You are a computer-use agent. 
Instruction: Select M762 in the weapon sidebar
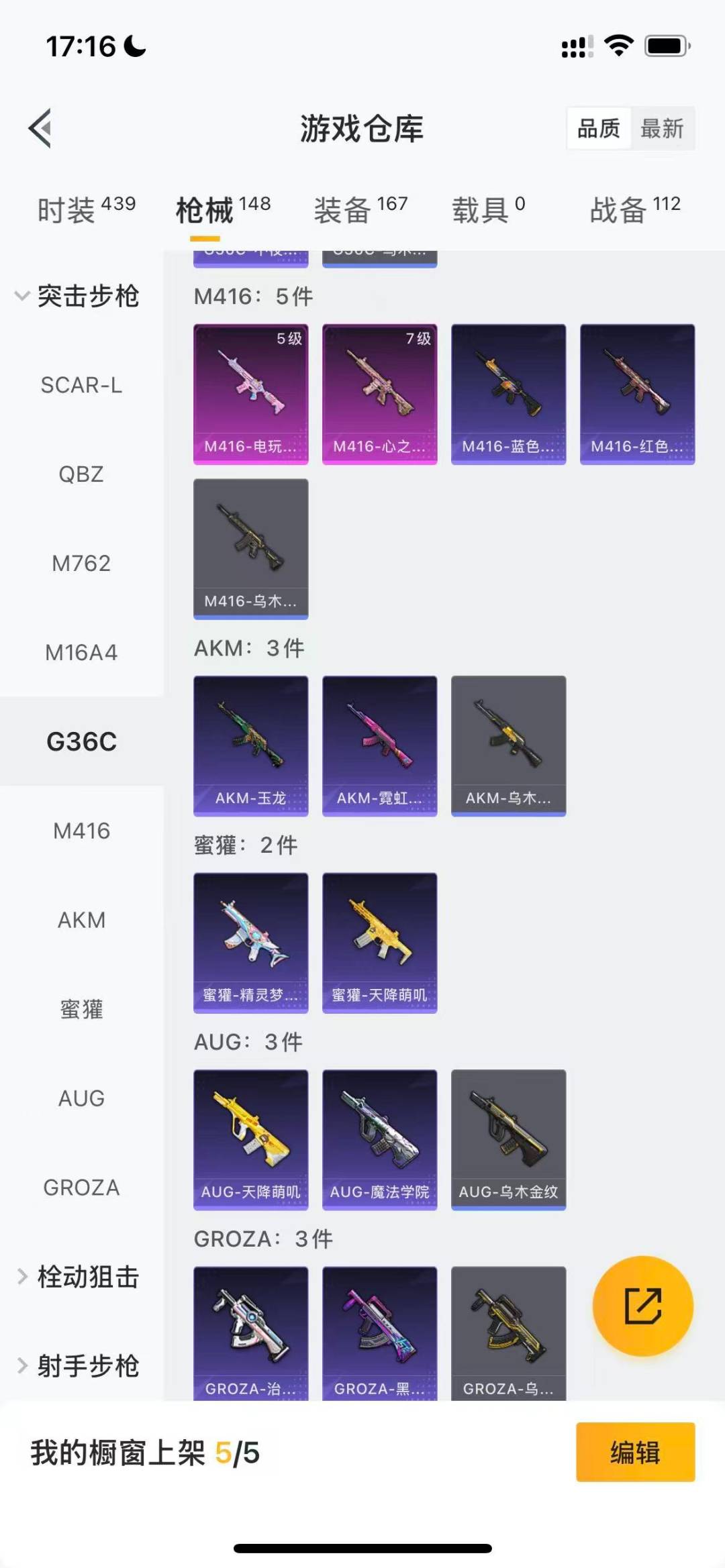click(82, 564)
